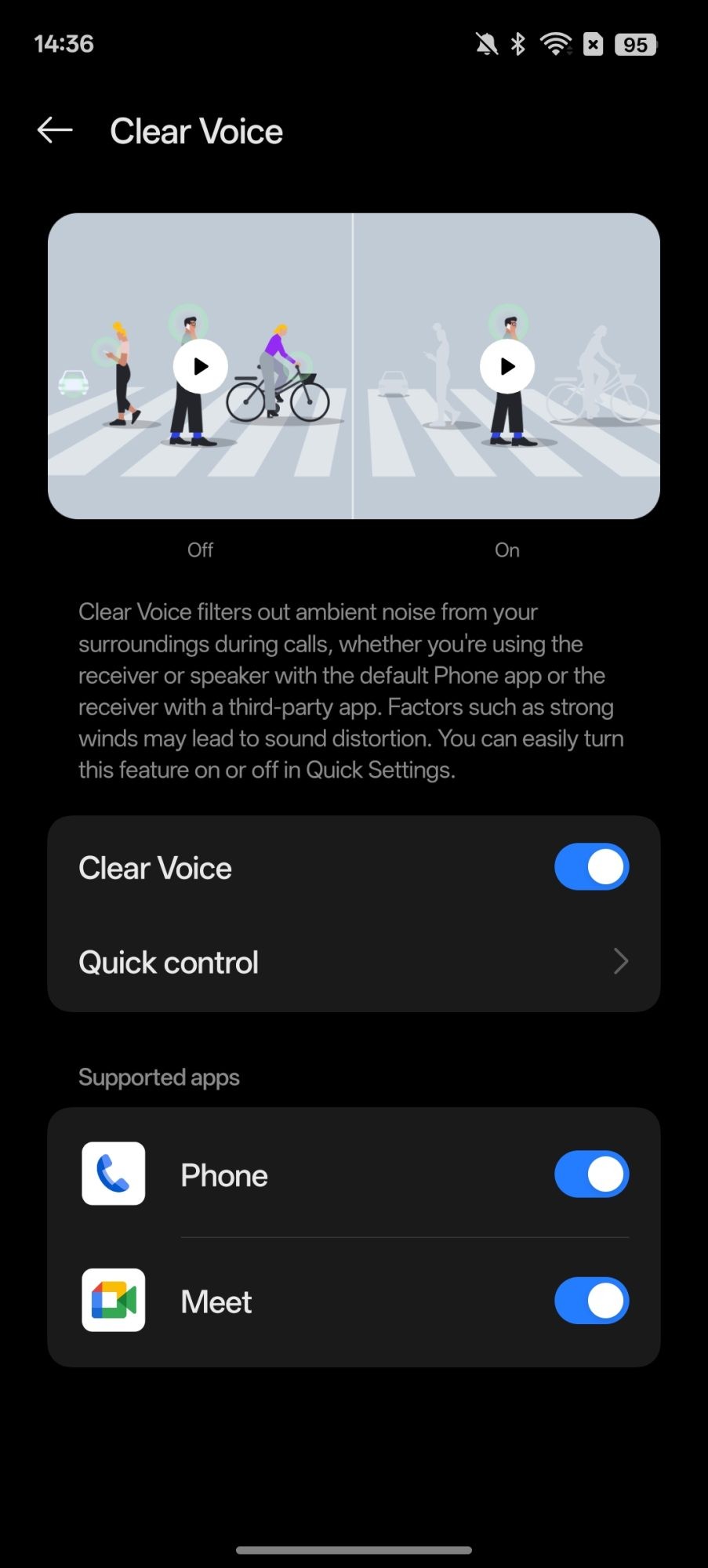Viewport: 708px width, 1568px height.
Task: Go back from Clear Voice settings
Action: pos(55,130)
